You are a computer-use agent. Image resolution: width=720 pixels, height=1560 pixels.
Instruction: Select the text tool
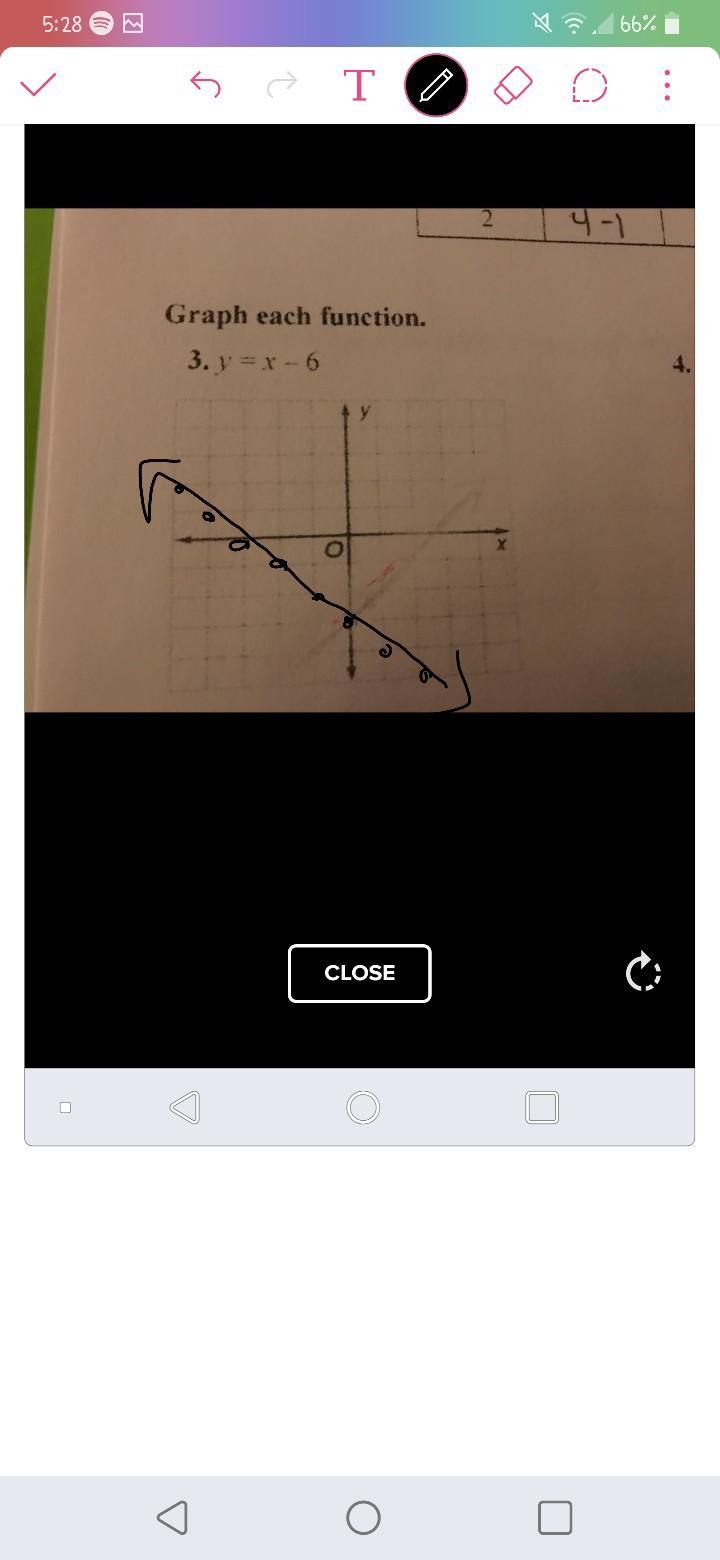click(359, 86)
